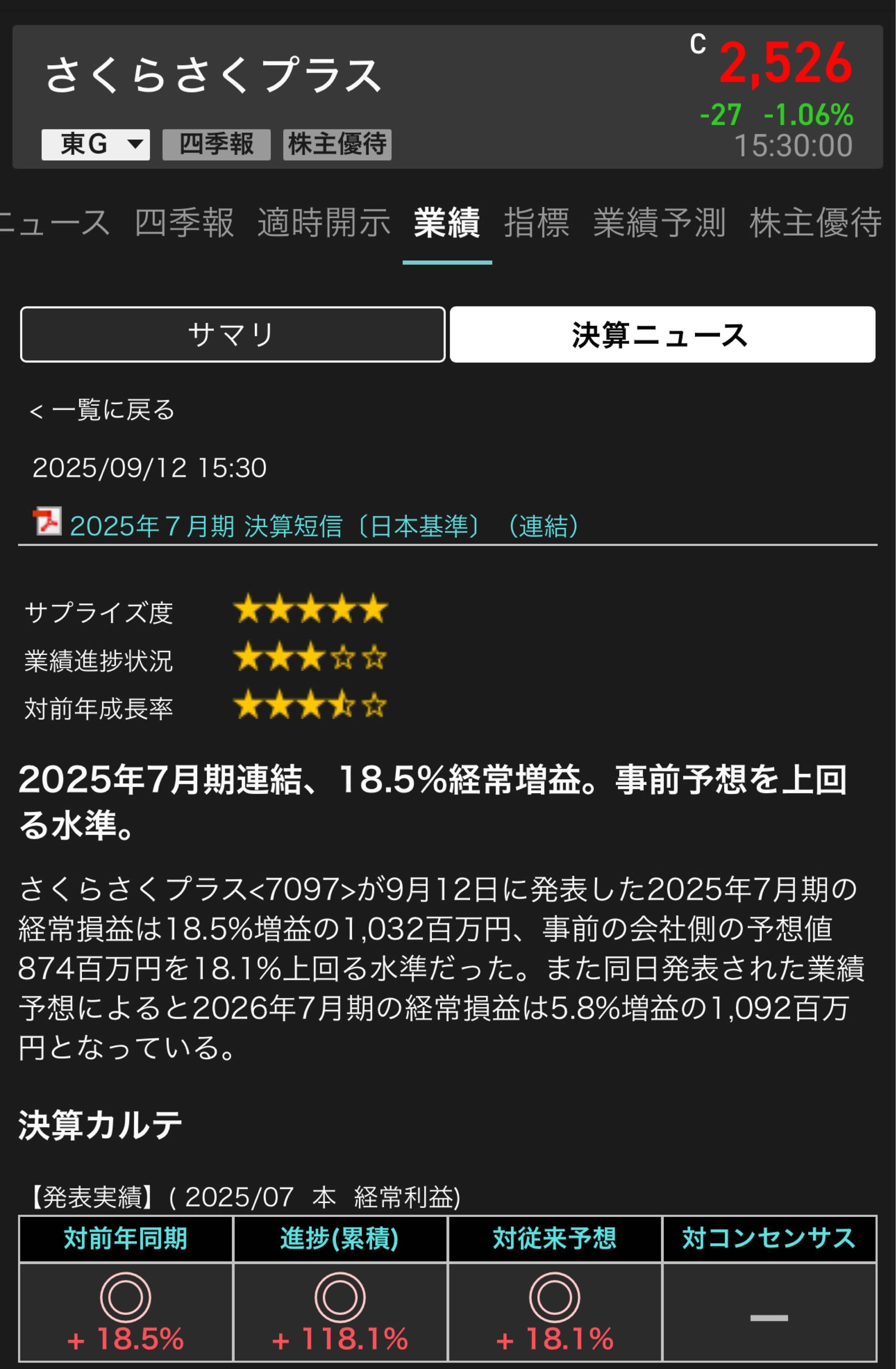Click the 株主優待 badge button
The image size is (896, 1369).
click(x=336, y=145)
